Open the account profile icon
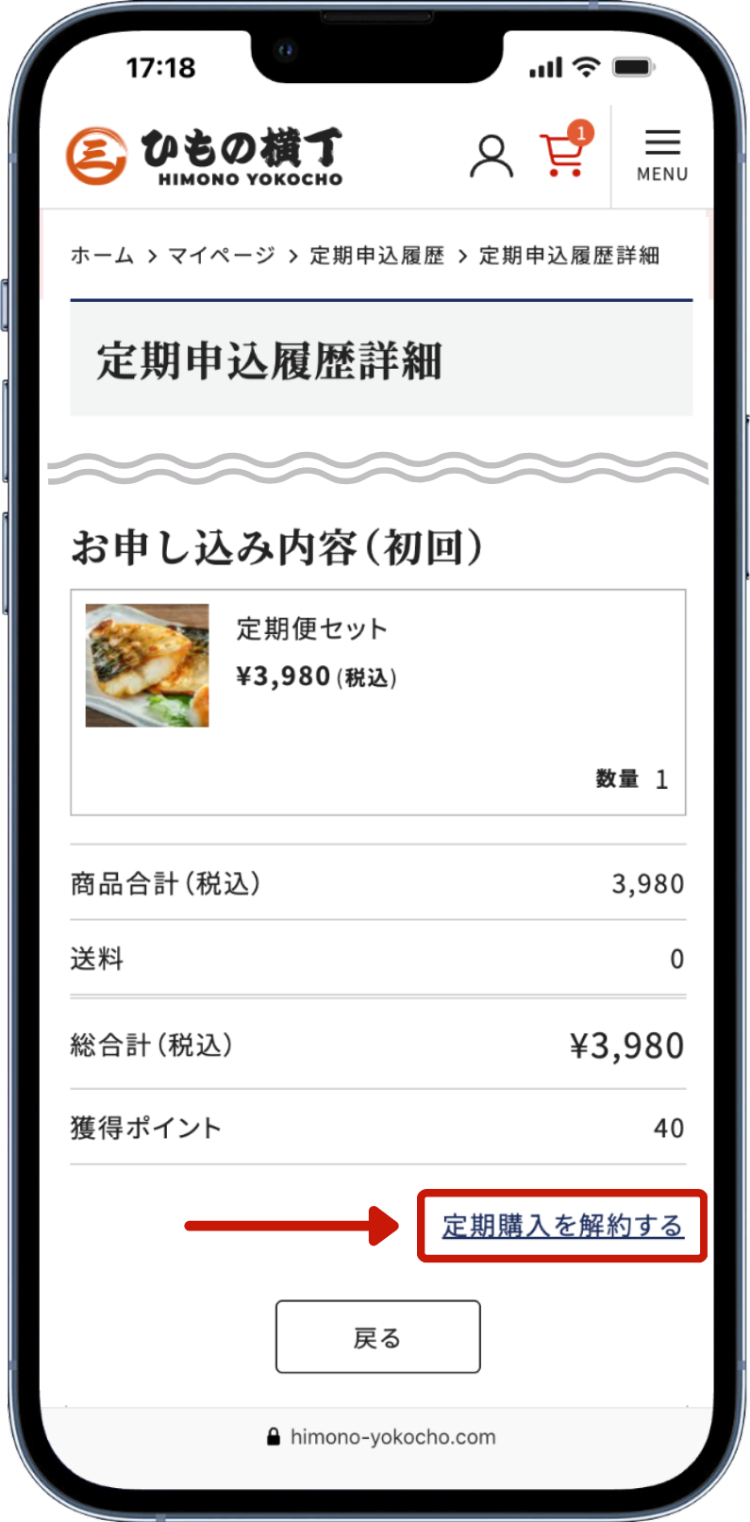Viewport: 750px width, 1522px height. [491, 157]
